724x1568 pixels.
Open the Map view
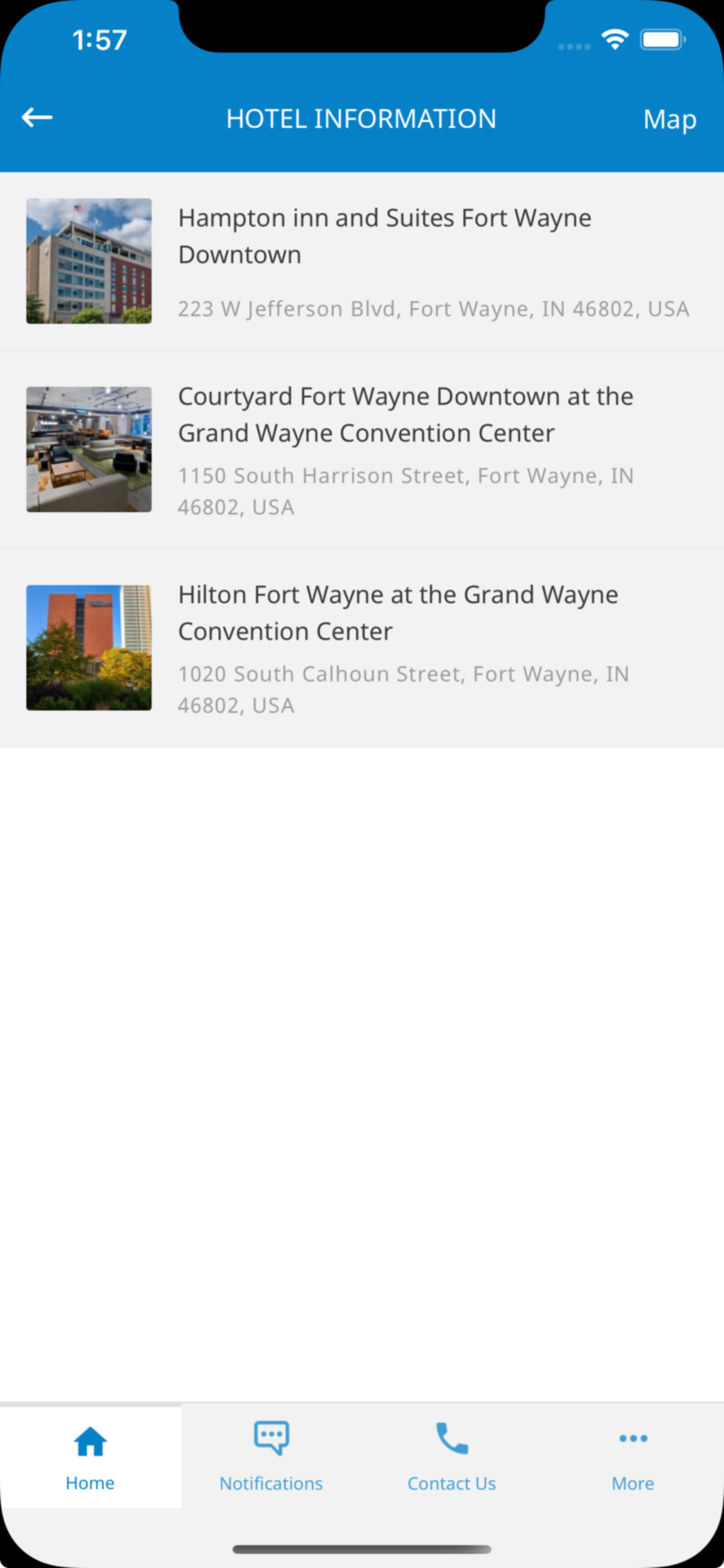pos(669,119)
